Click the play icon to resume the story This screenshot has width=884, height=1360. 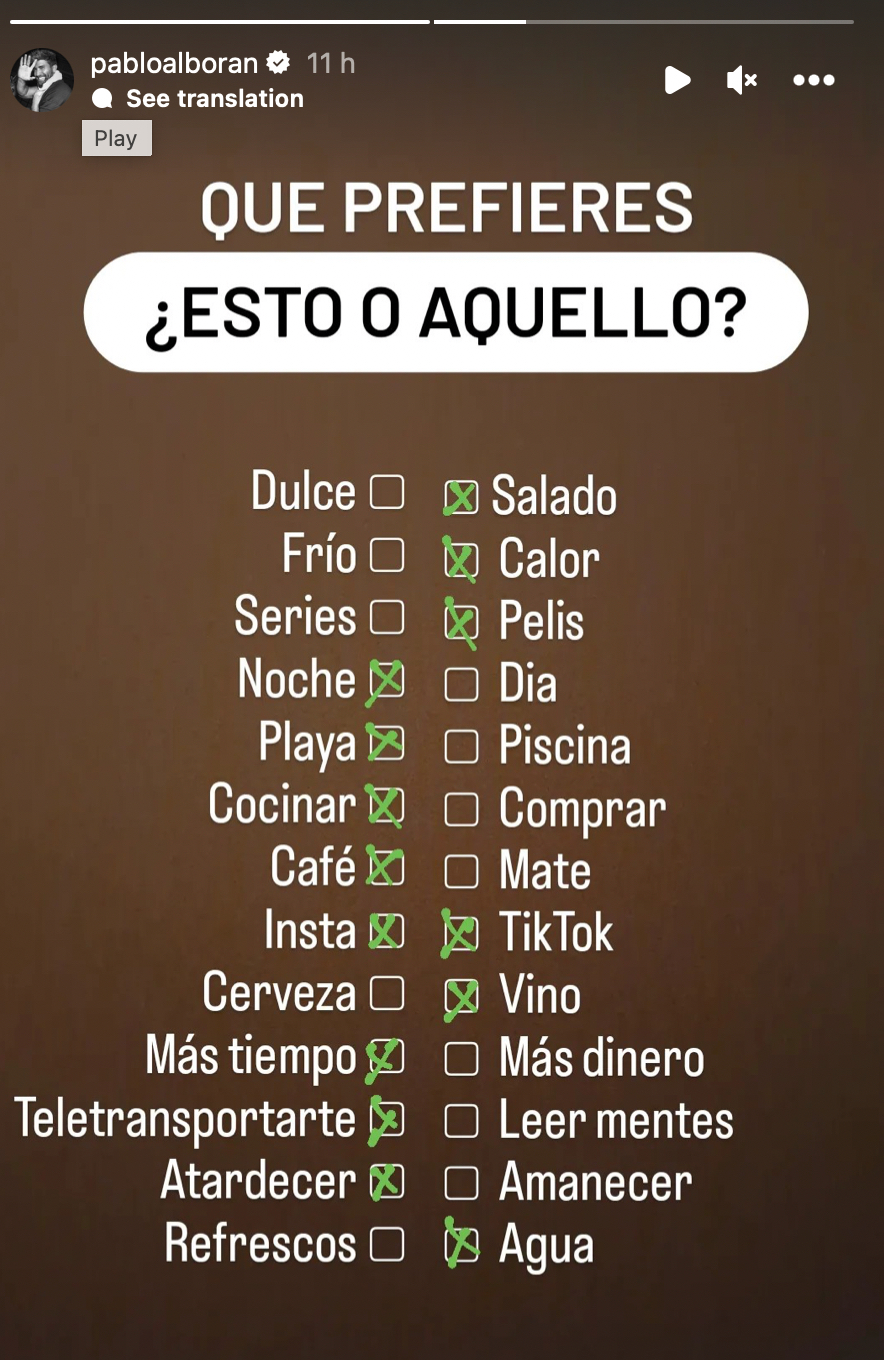click(678, 81)
